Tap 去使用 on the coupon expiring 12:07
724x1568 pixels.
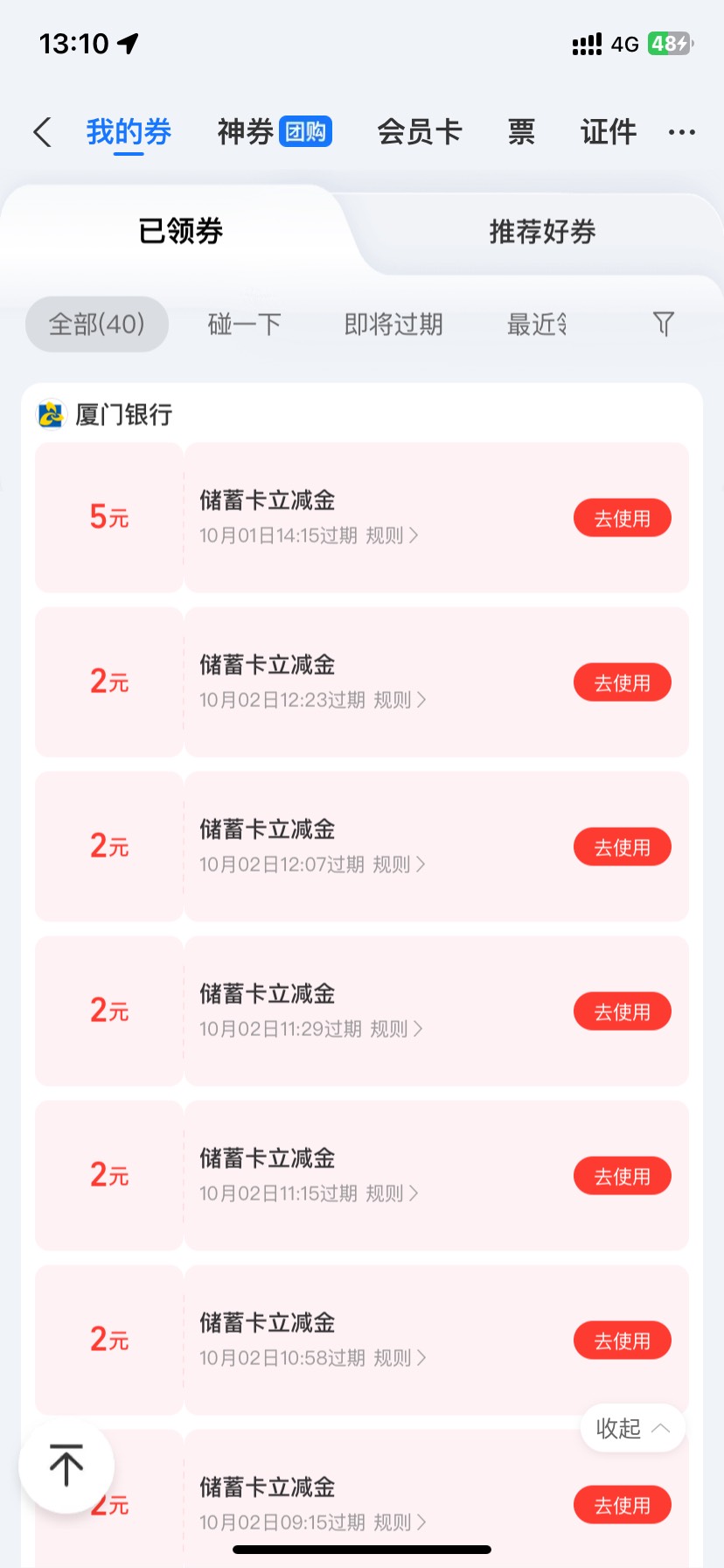coord(623,847)
